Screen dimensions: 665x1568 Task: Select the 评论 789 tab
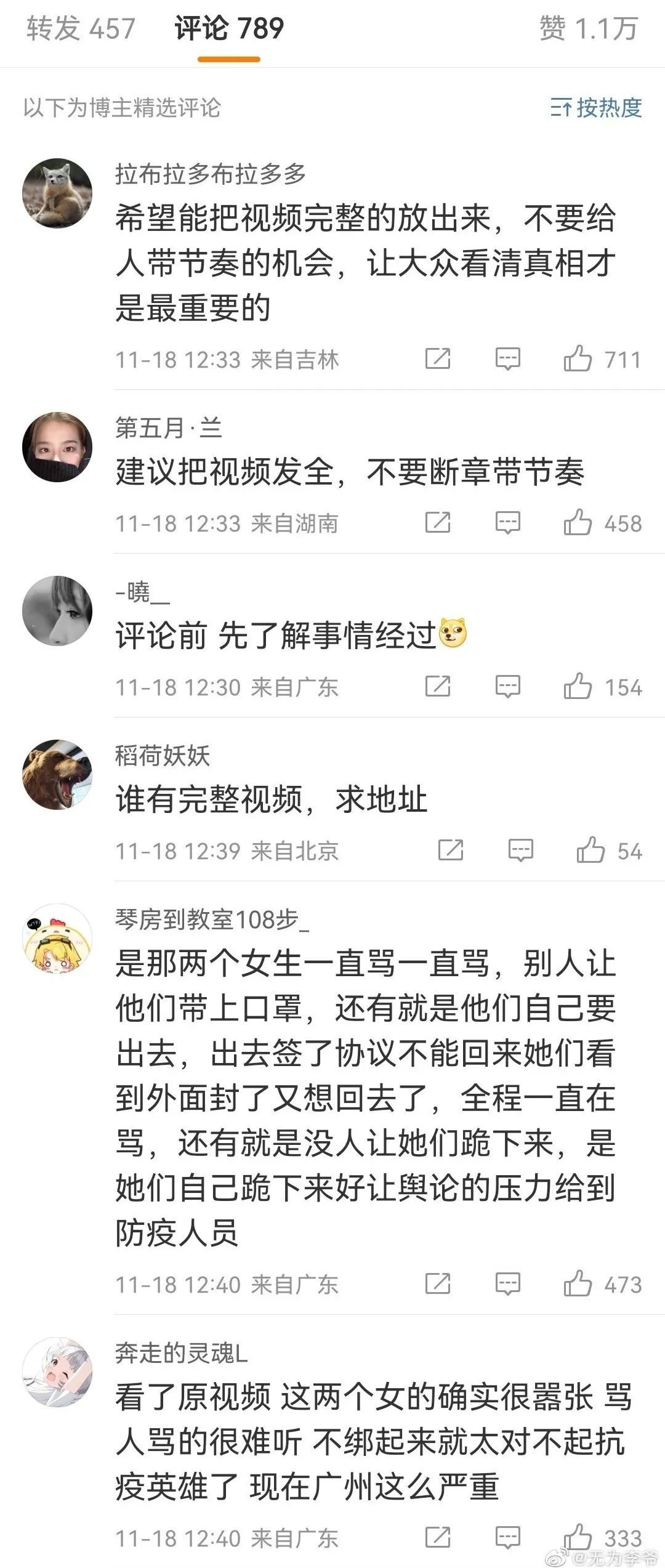[x=229, y=29]
